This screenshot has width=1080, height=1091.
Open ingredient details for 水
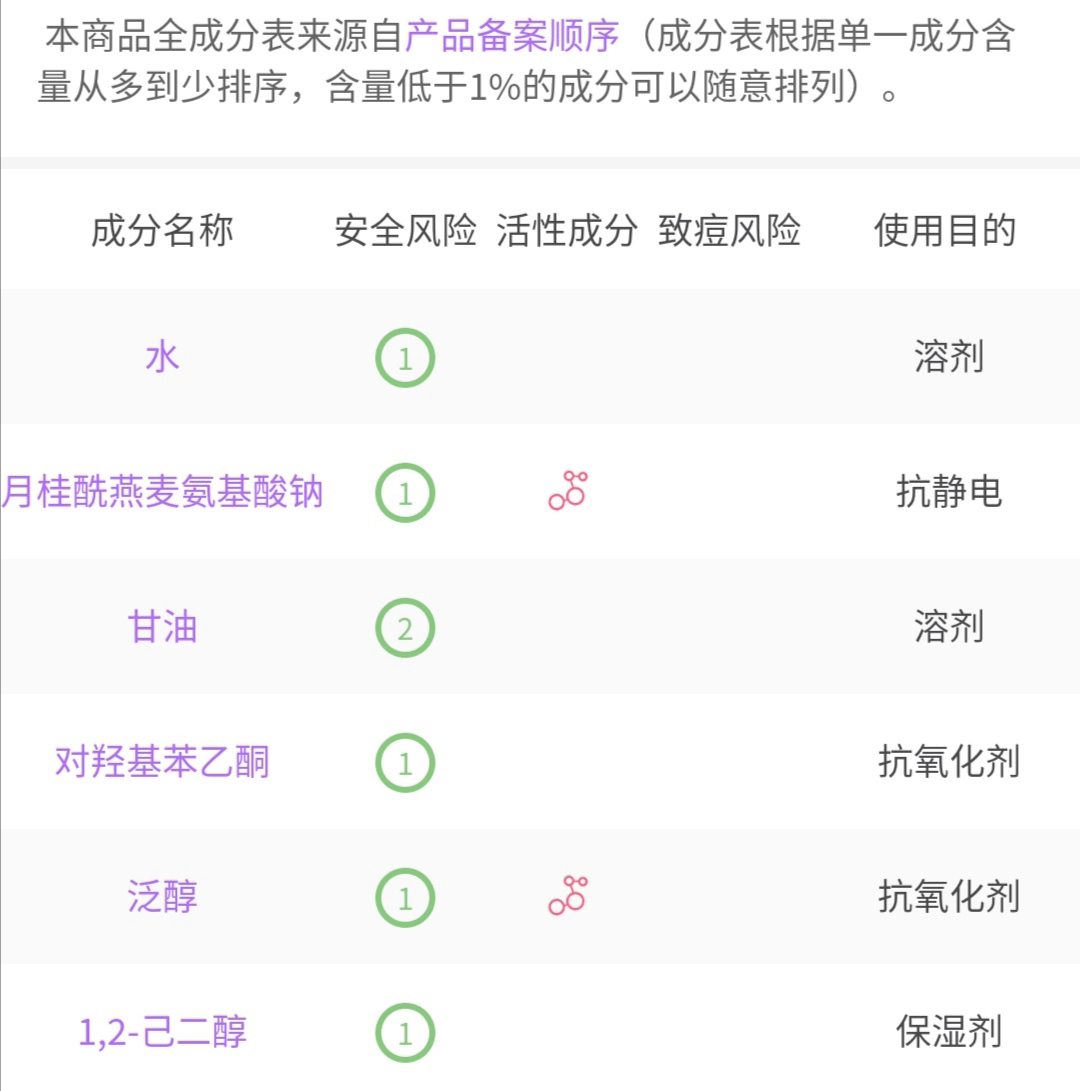(163, 357)
